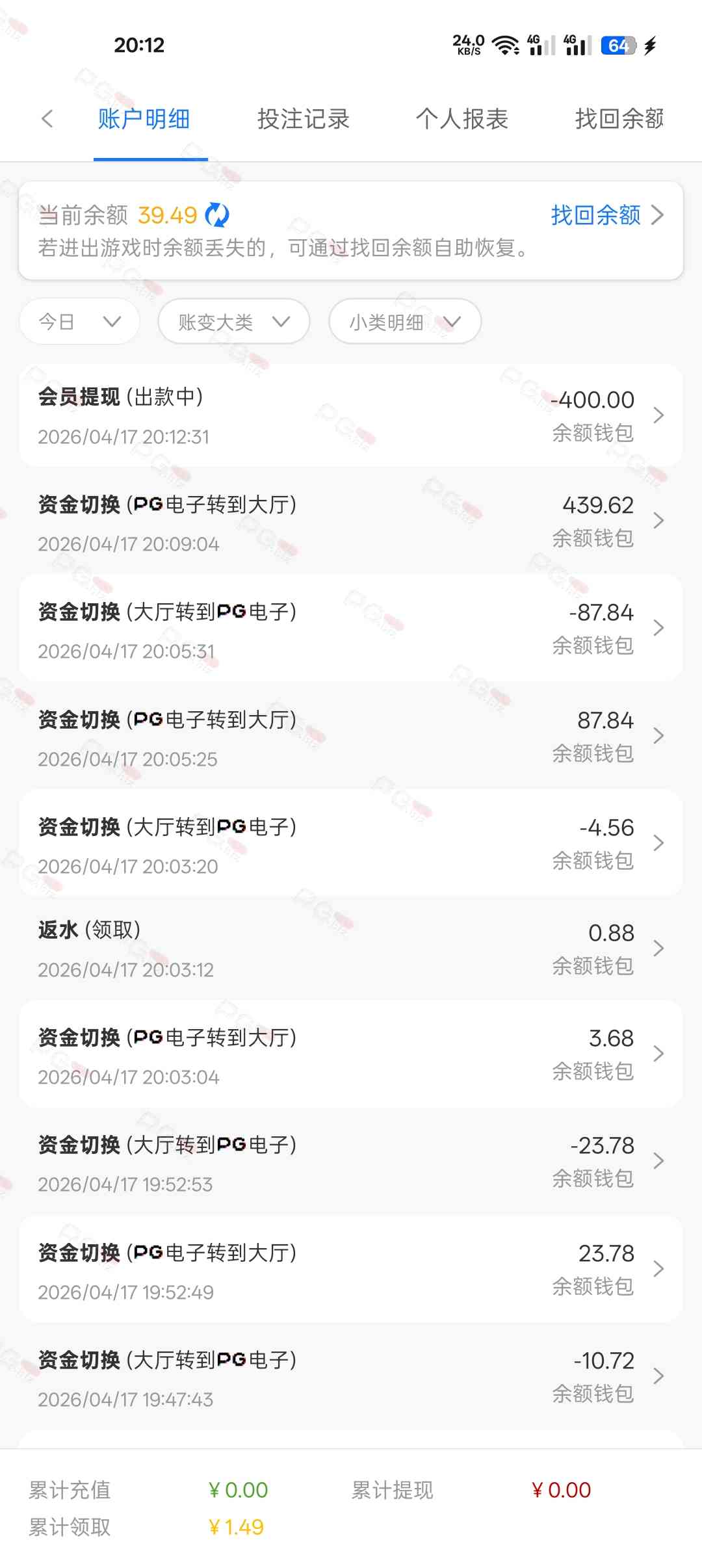
Task: Refresh the current balance 39.49
Action: coord(217,215)
